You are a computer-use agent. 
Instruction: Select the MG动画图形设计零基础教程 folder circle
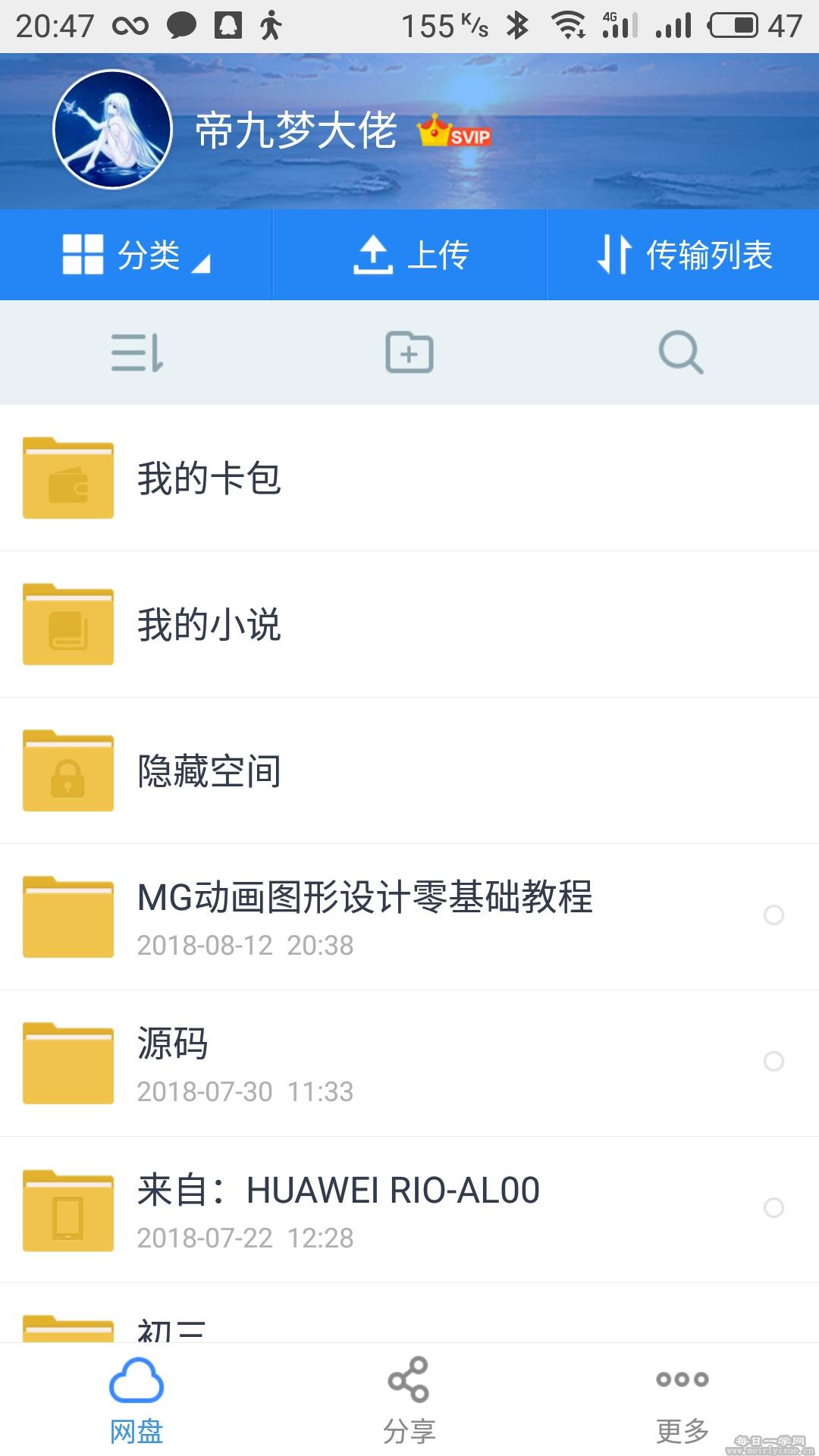[773, 915]
